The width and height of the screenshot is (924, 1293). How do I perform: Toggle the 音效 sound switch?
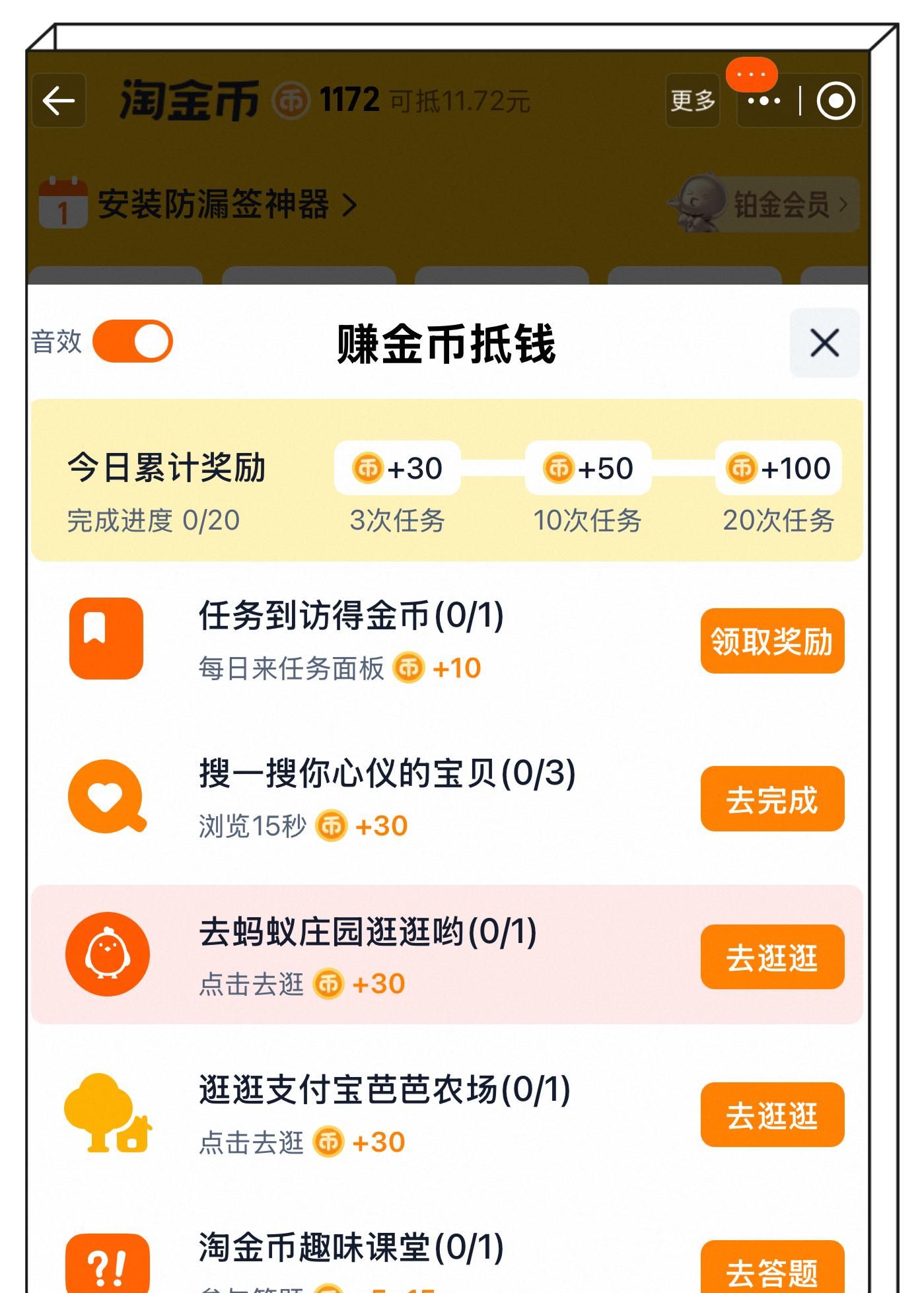click(x=133, y=341)
